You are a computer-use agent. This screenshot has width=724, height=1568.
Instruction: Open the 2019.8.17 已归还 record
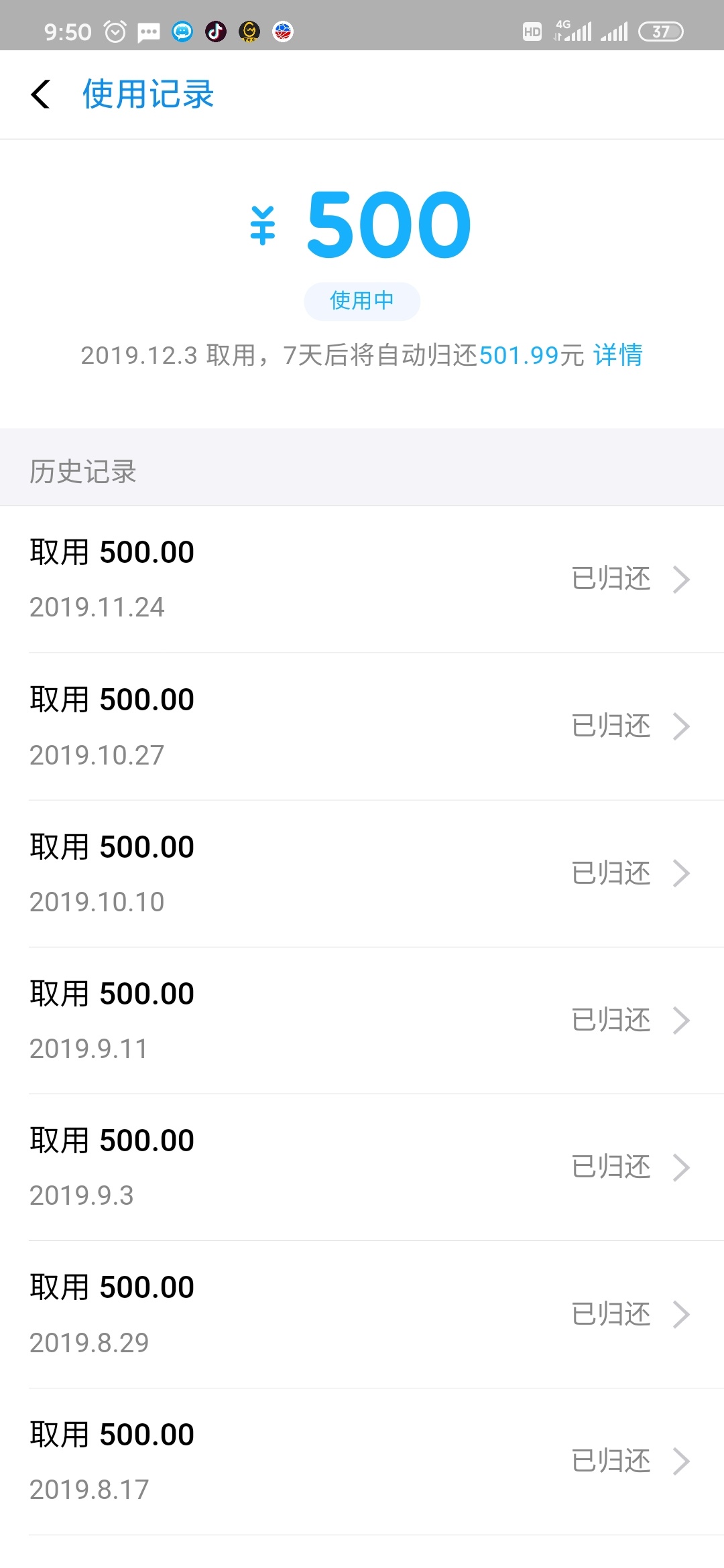[362, 1461]
